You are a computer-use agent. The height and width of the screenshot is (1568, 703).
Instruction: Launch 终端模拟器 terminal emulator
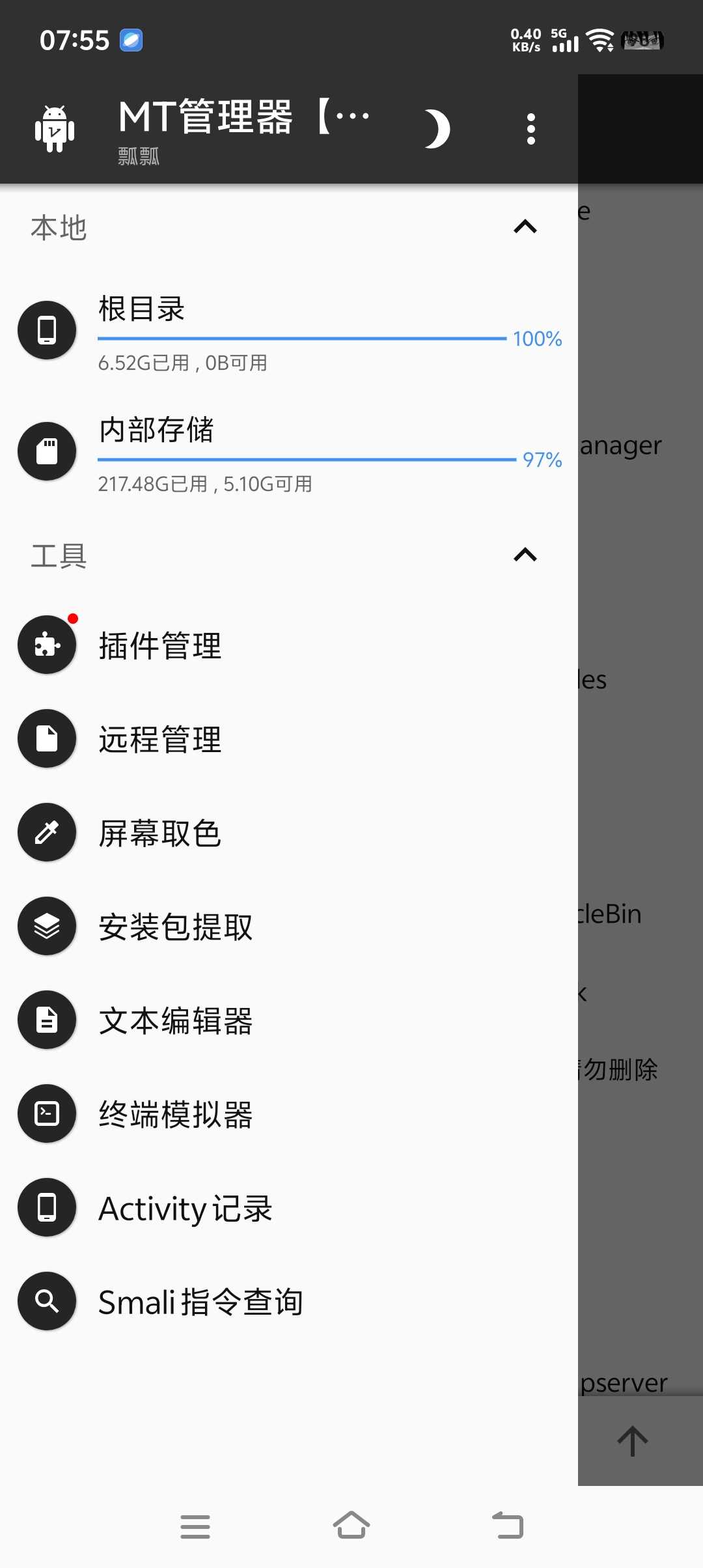click(x=176, y=1115)
